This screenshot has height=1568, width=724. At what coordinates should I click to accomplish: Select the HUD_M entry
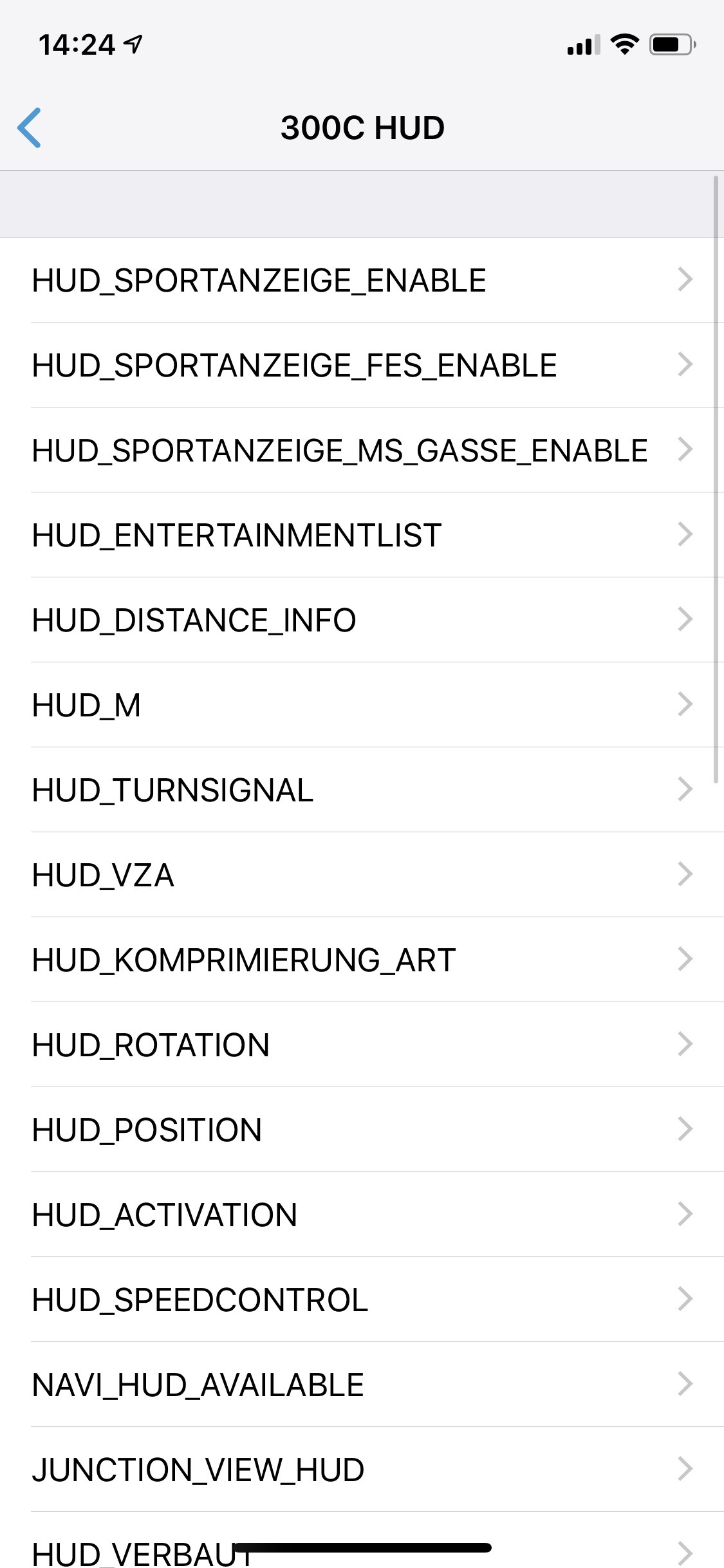pos(362,705)
